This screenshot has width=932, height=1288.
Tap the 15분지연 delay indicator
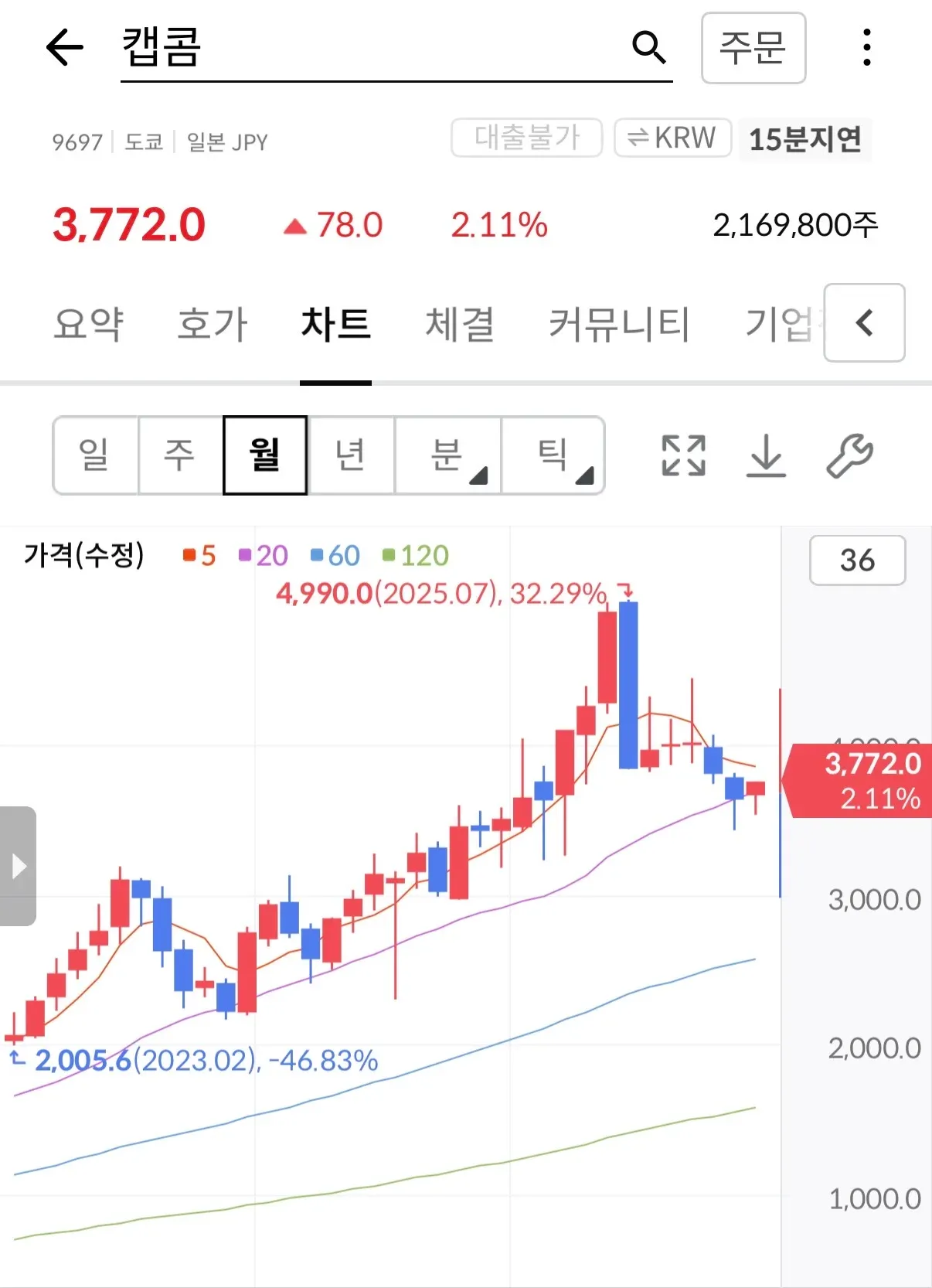pos(805,139)
